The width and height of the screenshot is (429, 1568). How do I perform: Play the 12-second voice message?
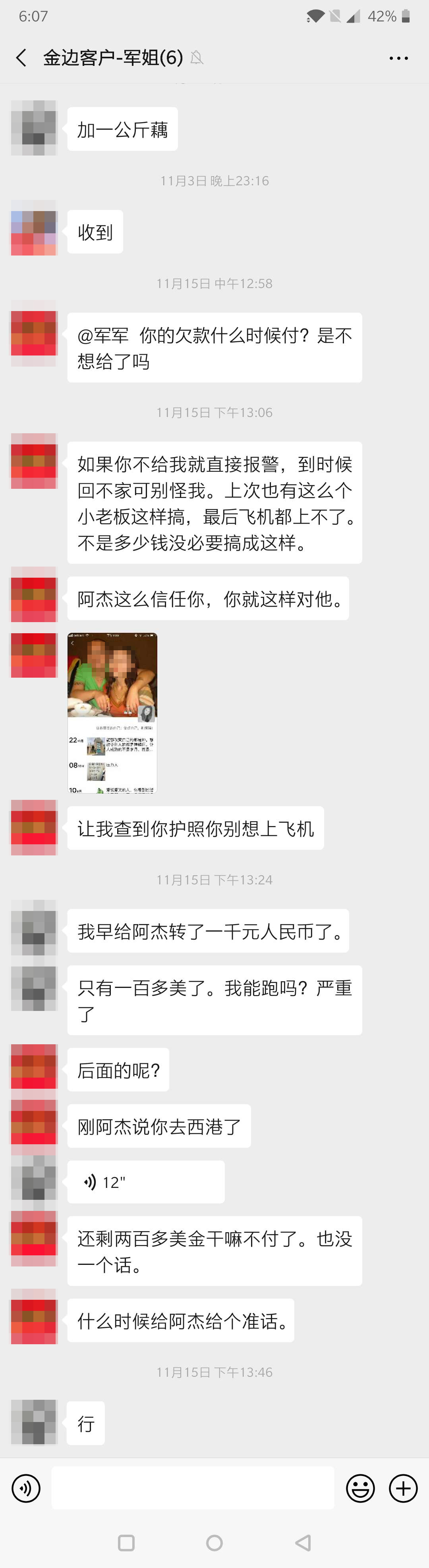[146, 1182]
